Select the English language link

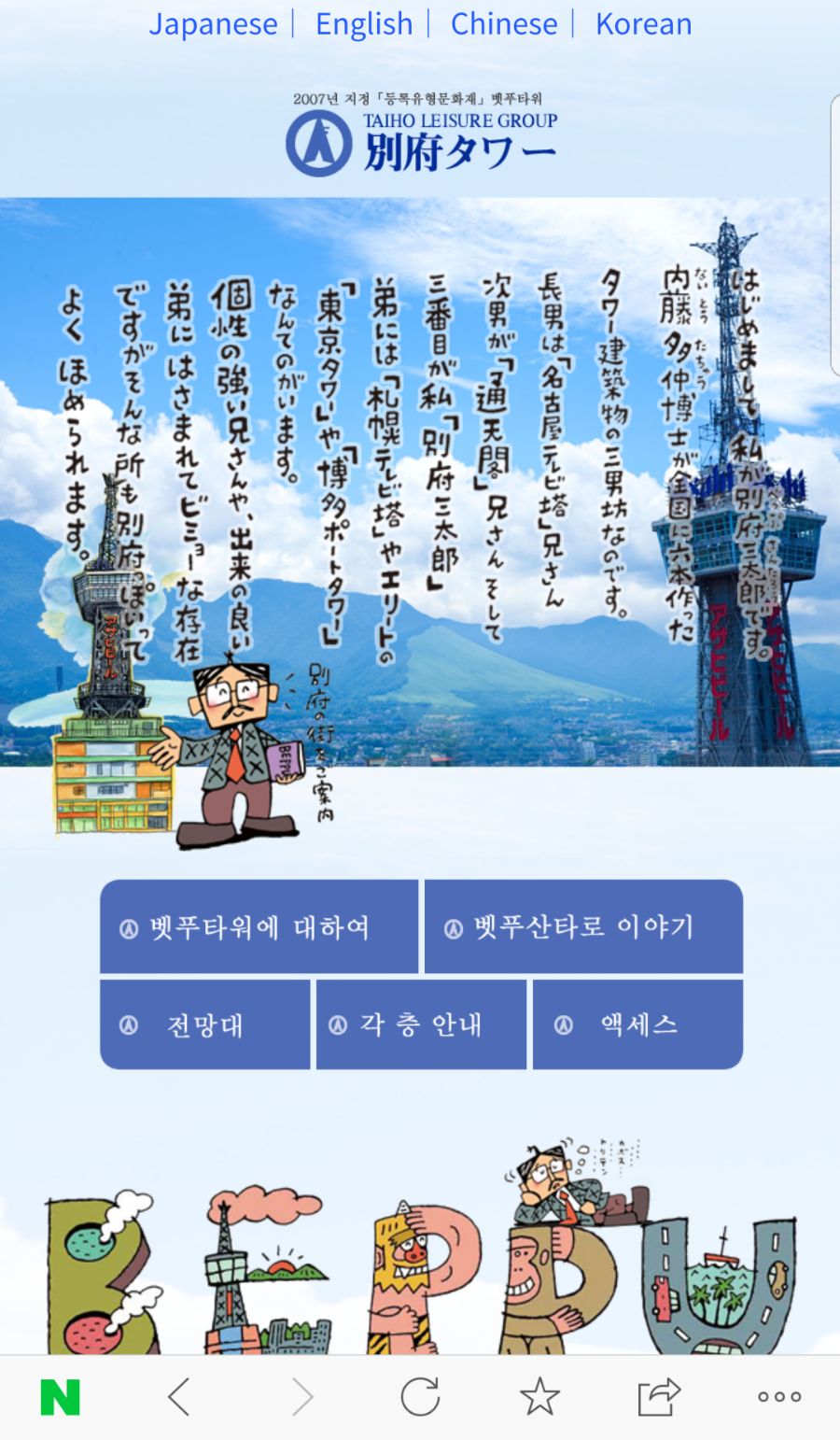click(364, 24)
